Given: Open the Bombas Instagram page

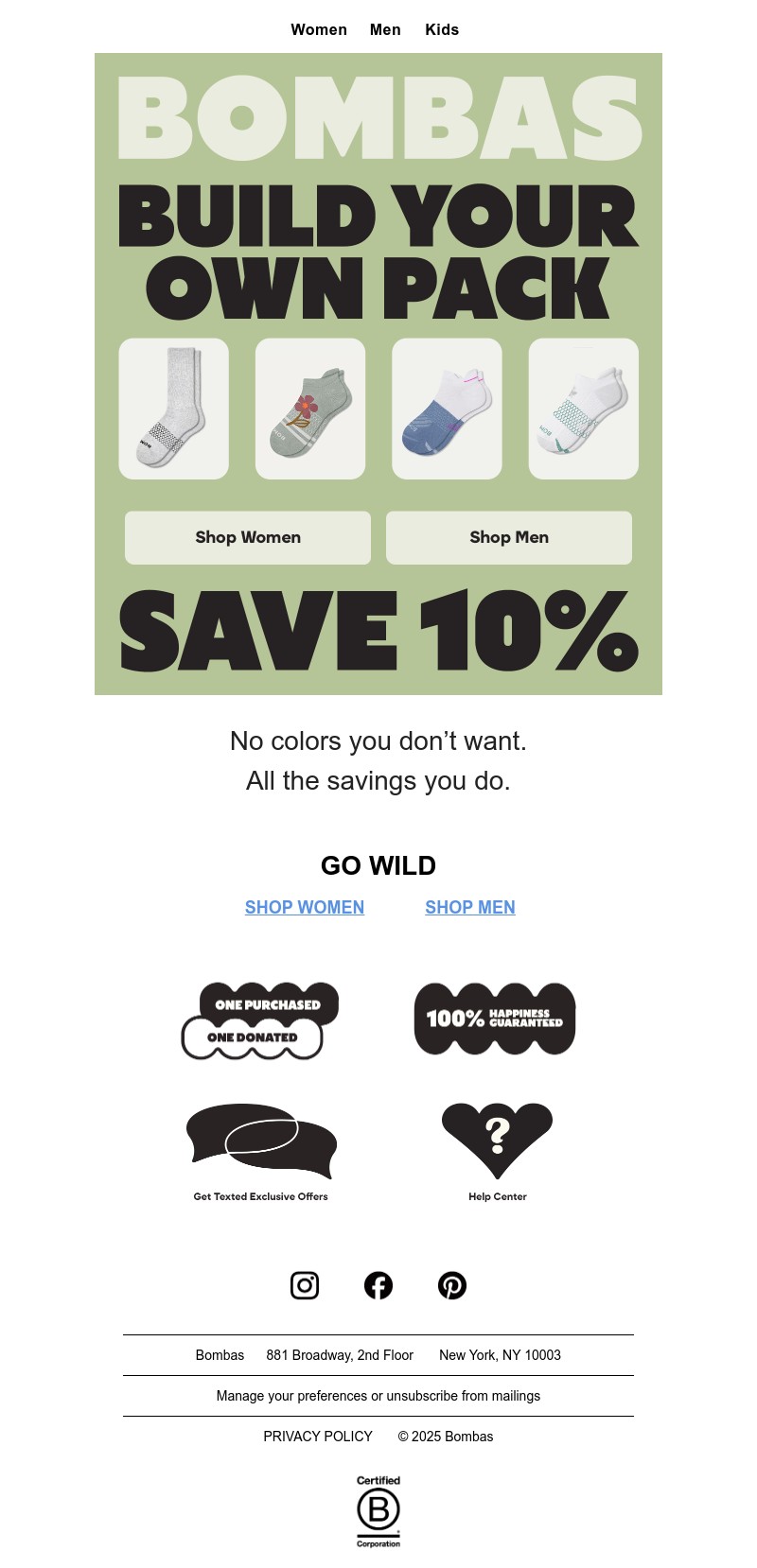Looking at the screenshot, I should [x=305, y=1285].
